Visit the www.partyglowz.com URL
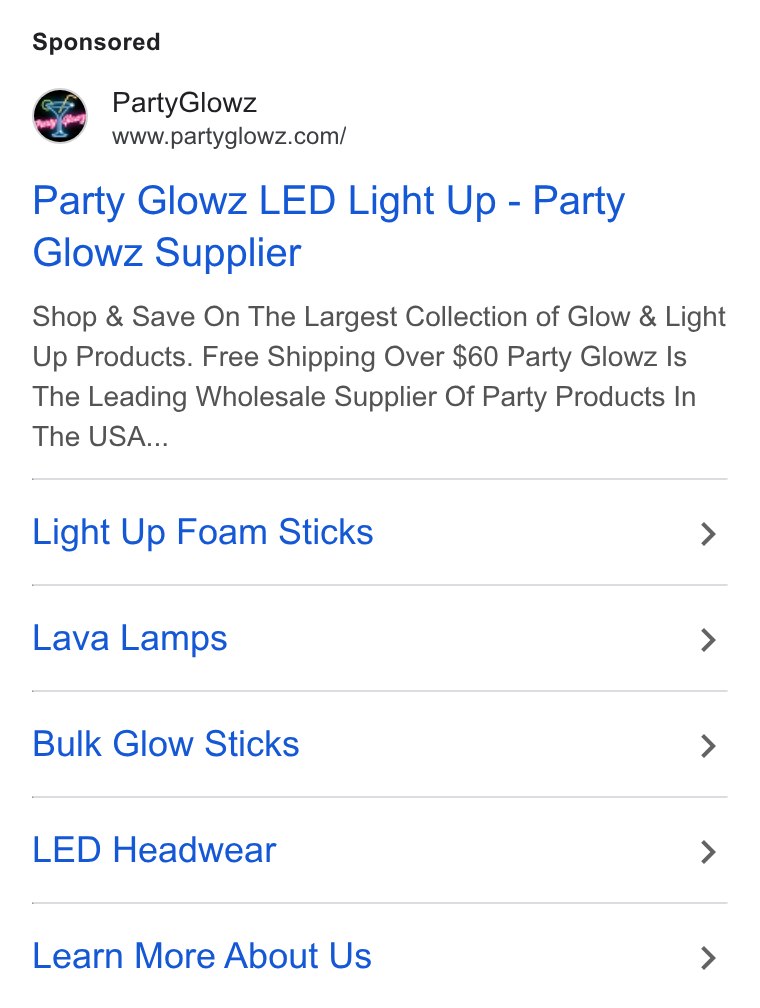 (229, 136)
